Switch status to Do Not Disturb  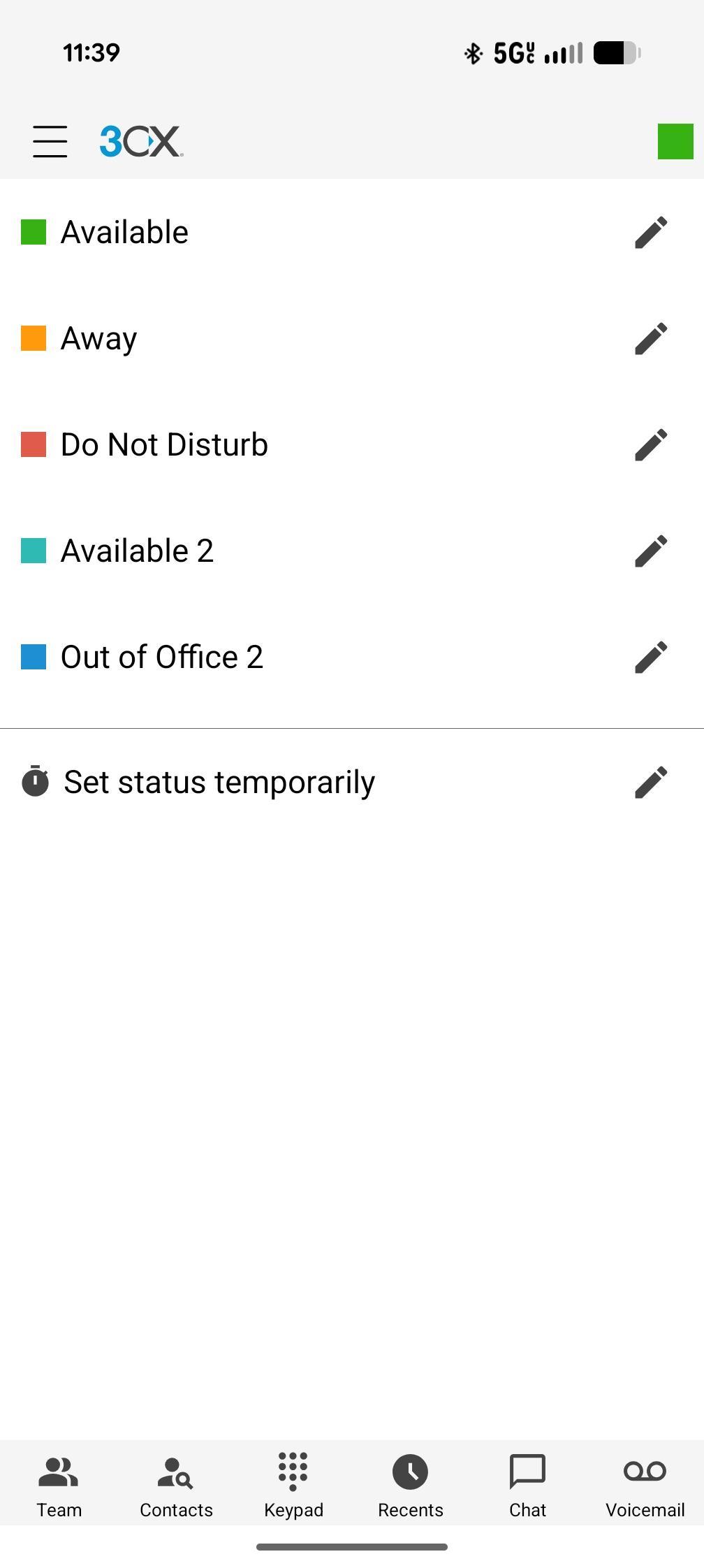point(164,444)
